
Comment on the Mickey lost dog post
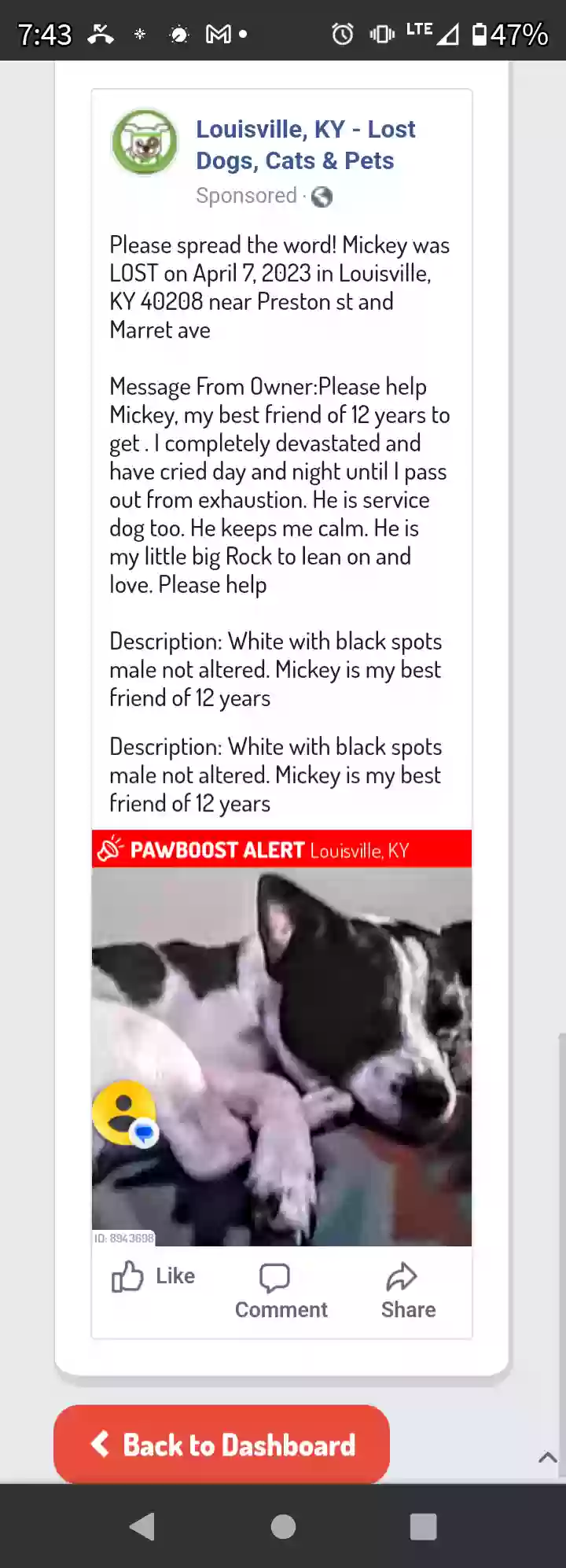point(281,1292)
